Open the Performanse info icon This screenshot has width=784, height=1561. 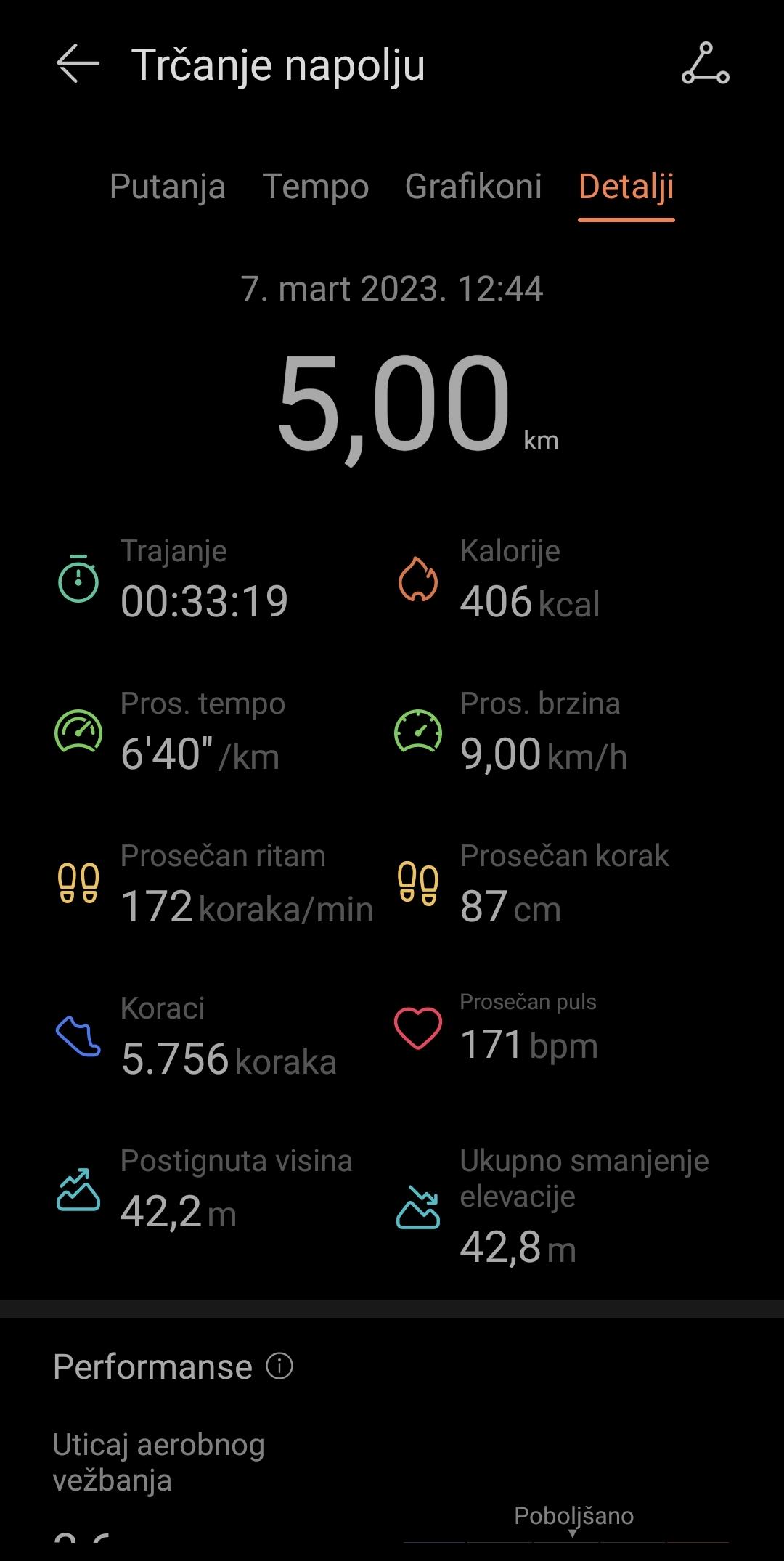[279, 1366]
